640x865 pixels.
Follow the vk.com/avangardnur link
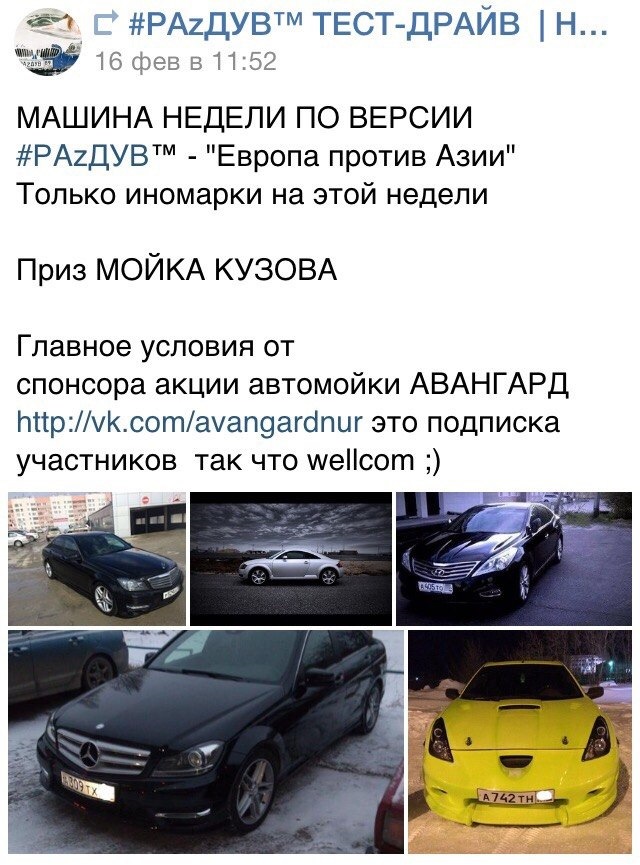click(189, 423)
